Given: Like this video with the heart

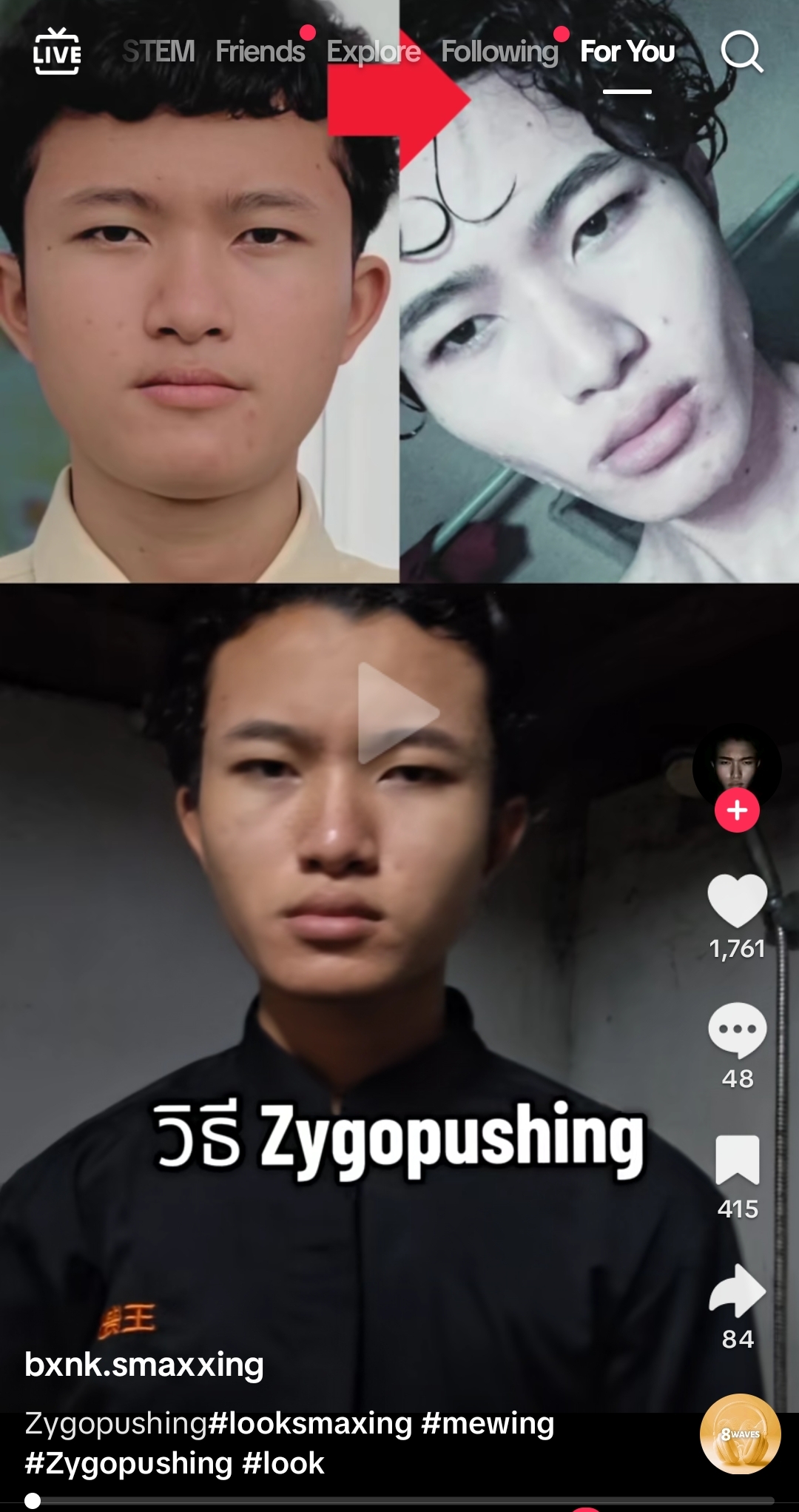Looking at the screenshot, I should tap(737, 901).
